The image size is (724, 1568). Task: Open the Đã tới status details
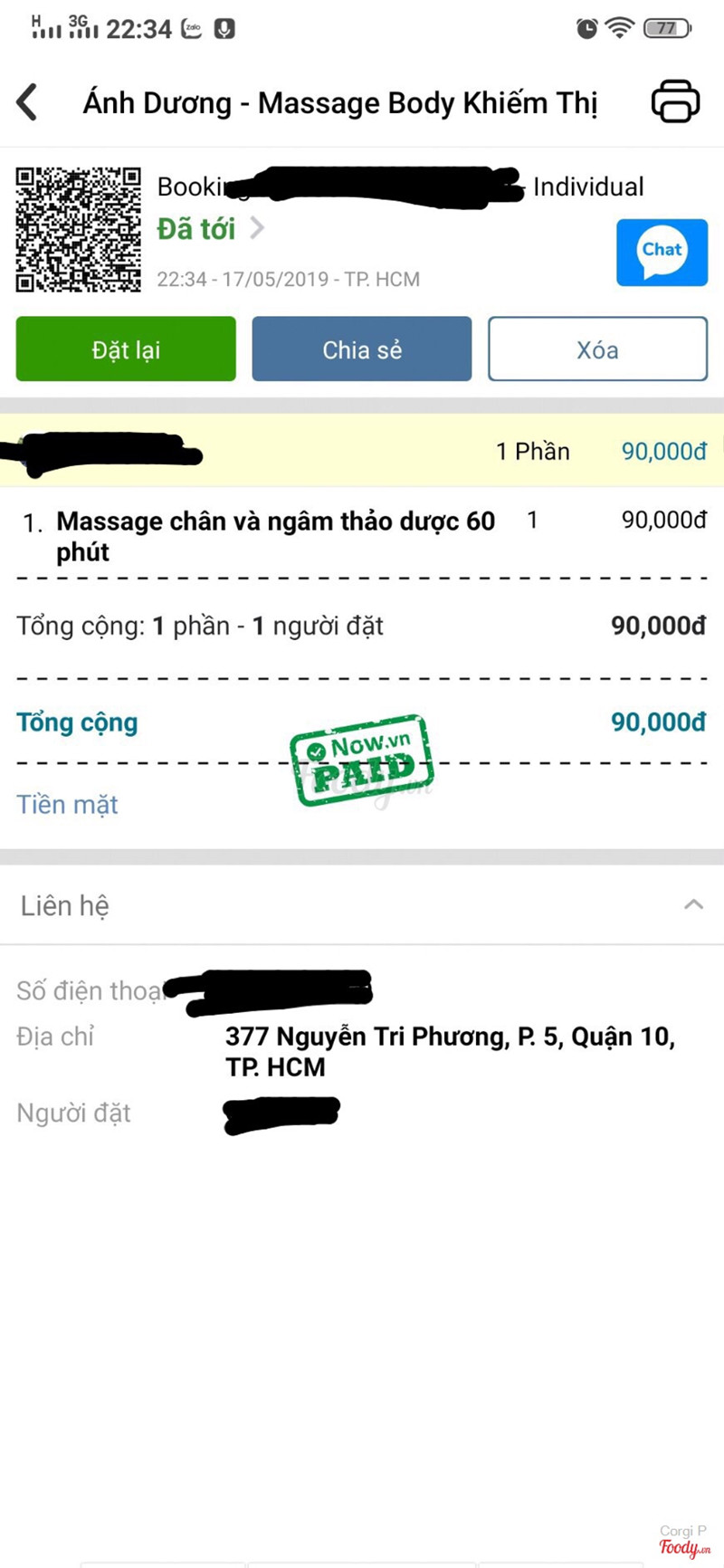[x=210, y=229]
